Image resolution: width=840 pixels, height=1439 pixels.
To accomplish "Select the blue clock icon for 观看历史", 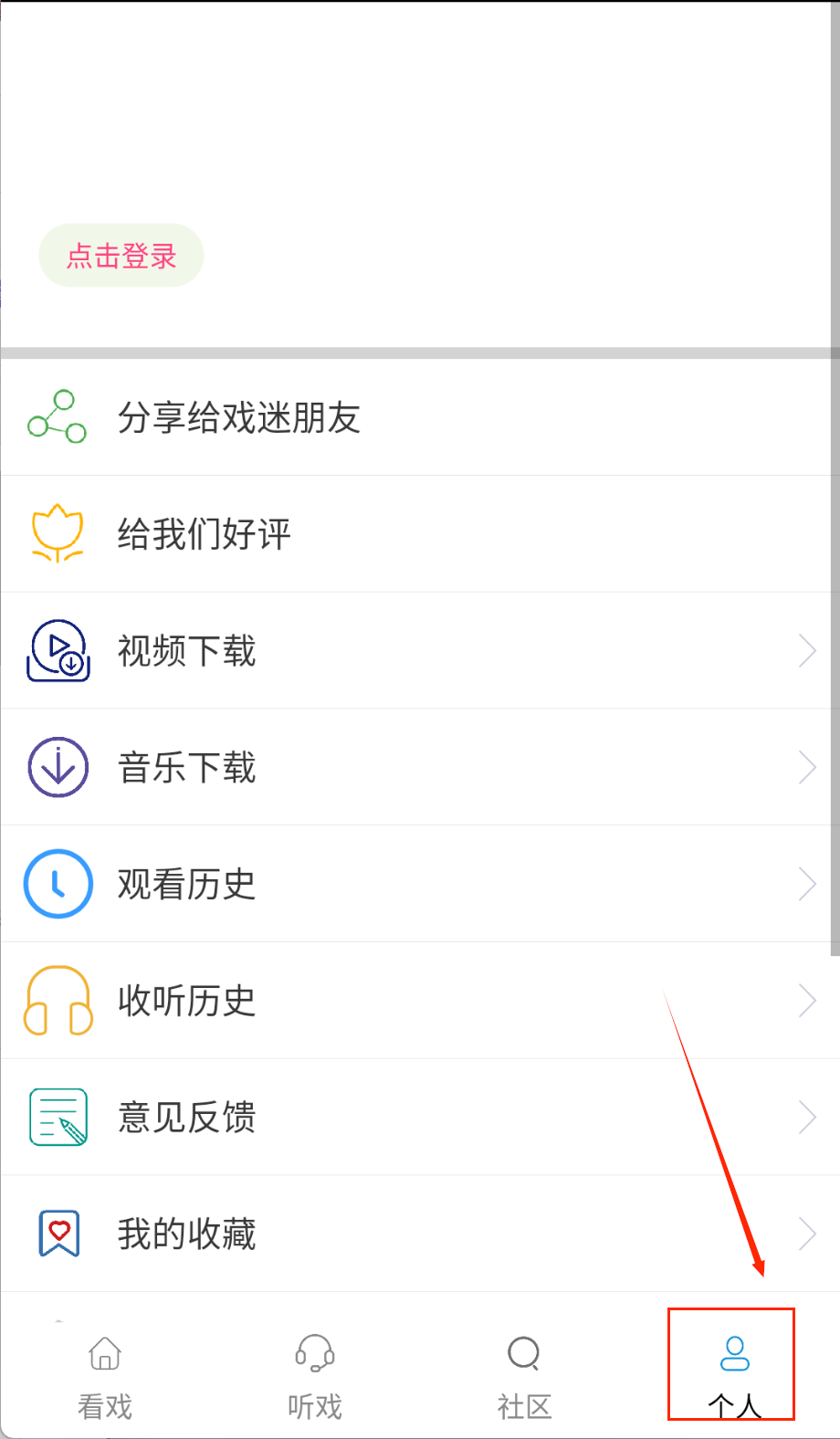I will pos(57,883).
